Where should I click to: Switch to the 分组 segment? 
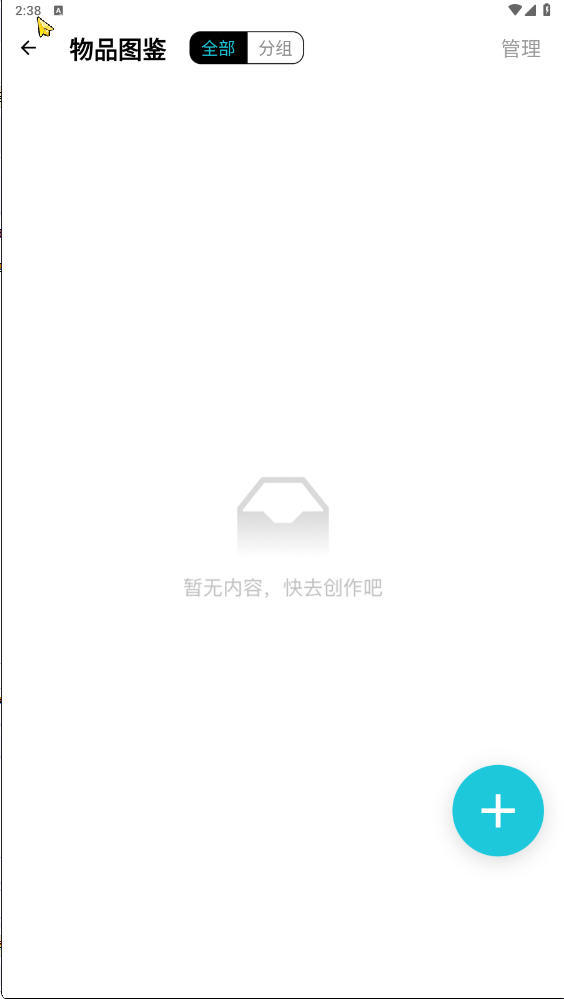pyautogui.click(x=275, y=48)
